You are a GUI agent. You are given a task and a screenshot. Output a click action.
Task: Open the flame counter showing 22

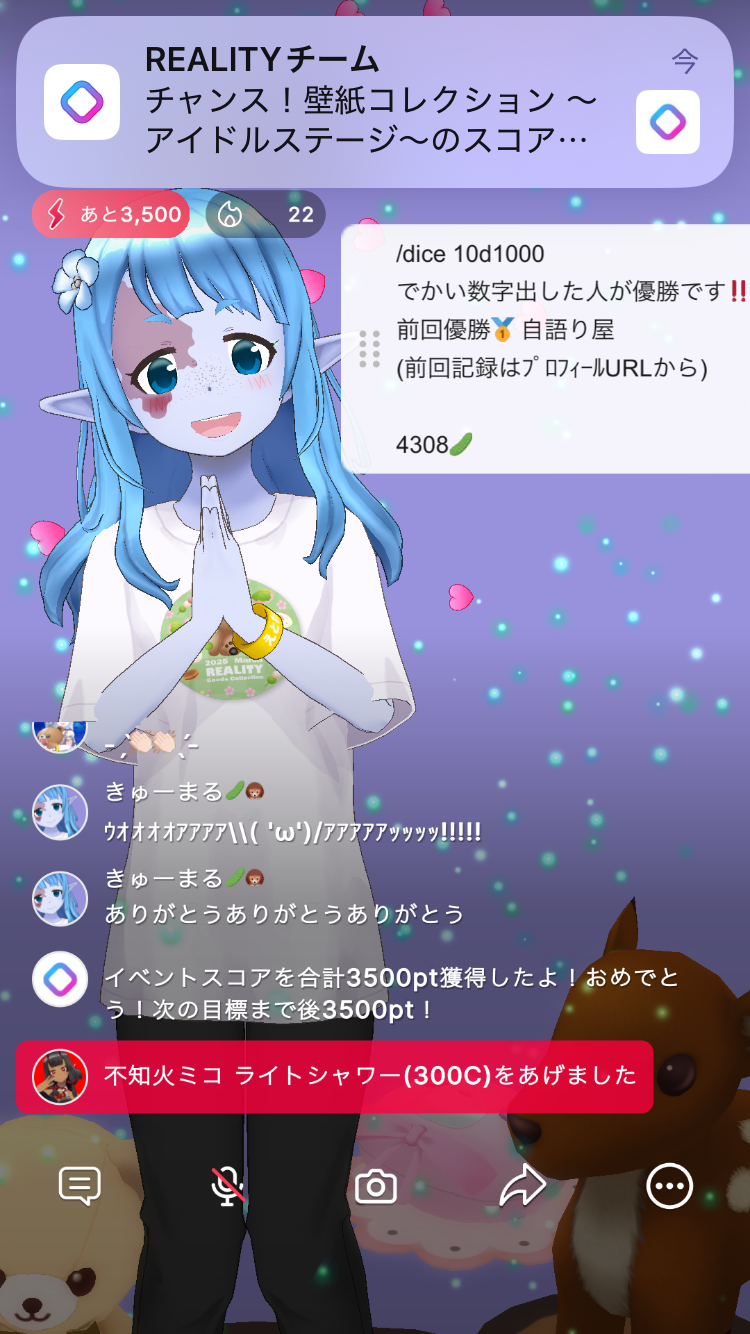(x=266, y=214)
